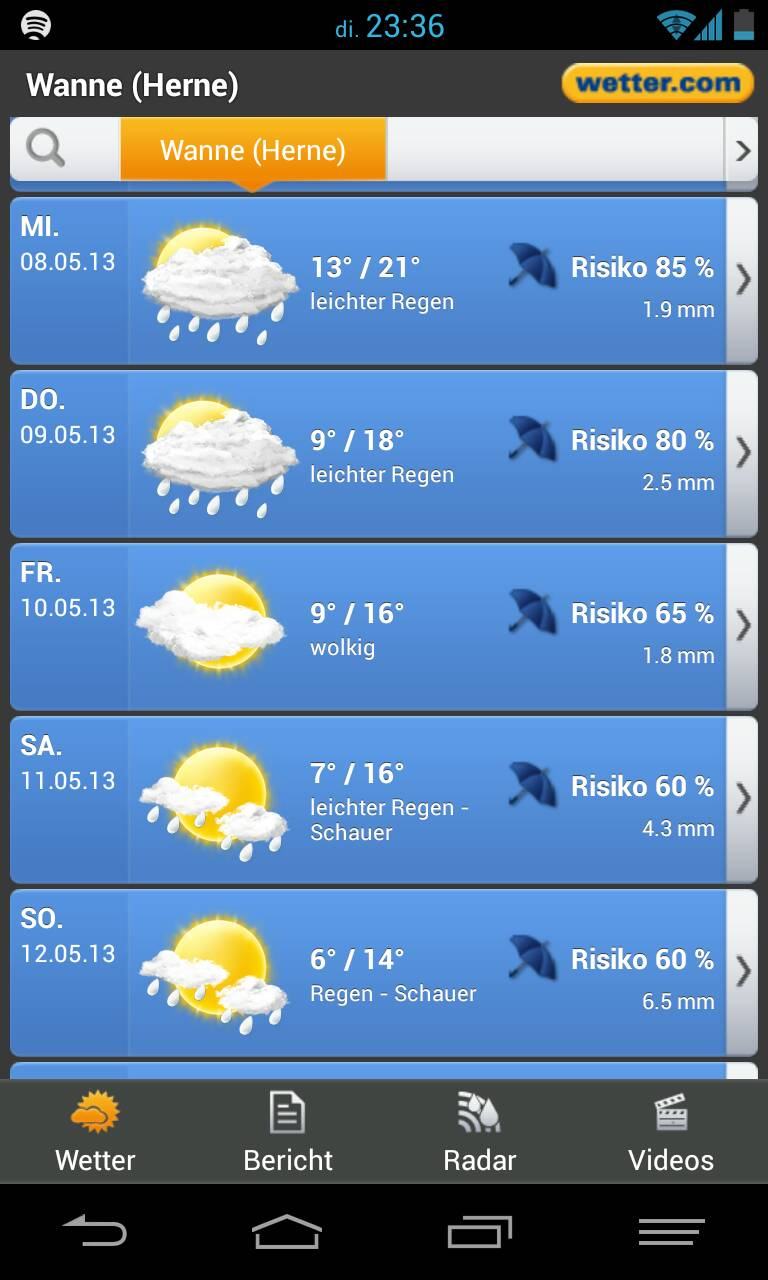Open Friday 10.05.13 forecast details
Image resolution: width=768 pixels, height=1280 pixels.
(384, 627)
